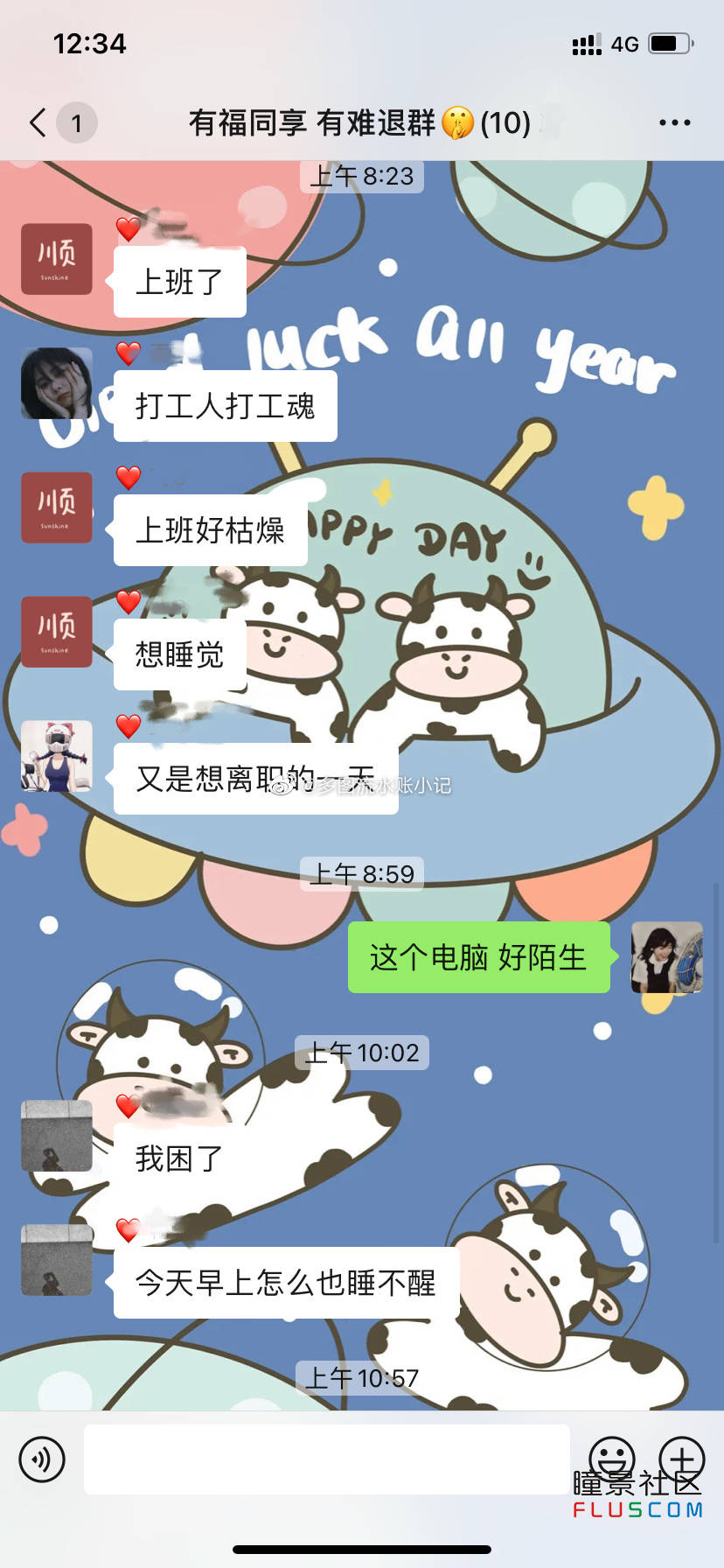Switch to voice message input
The width and height of the screenshot is (724, 1568).
coord(42,1459)
